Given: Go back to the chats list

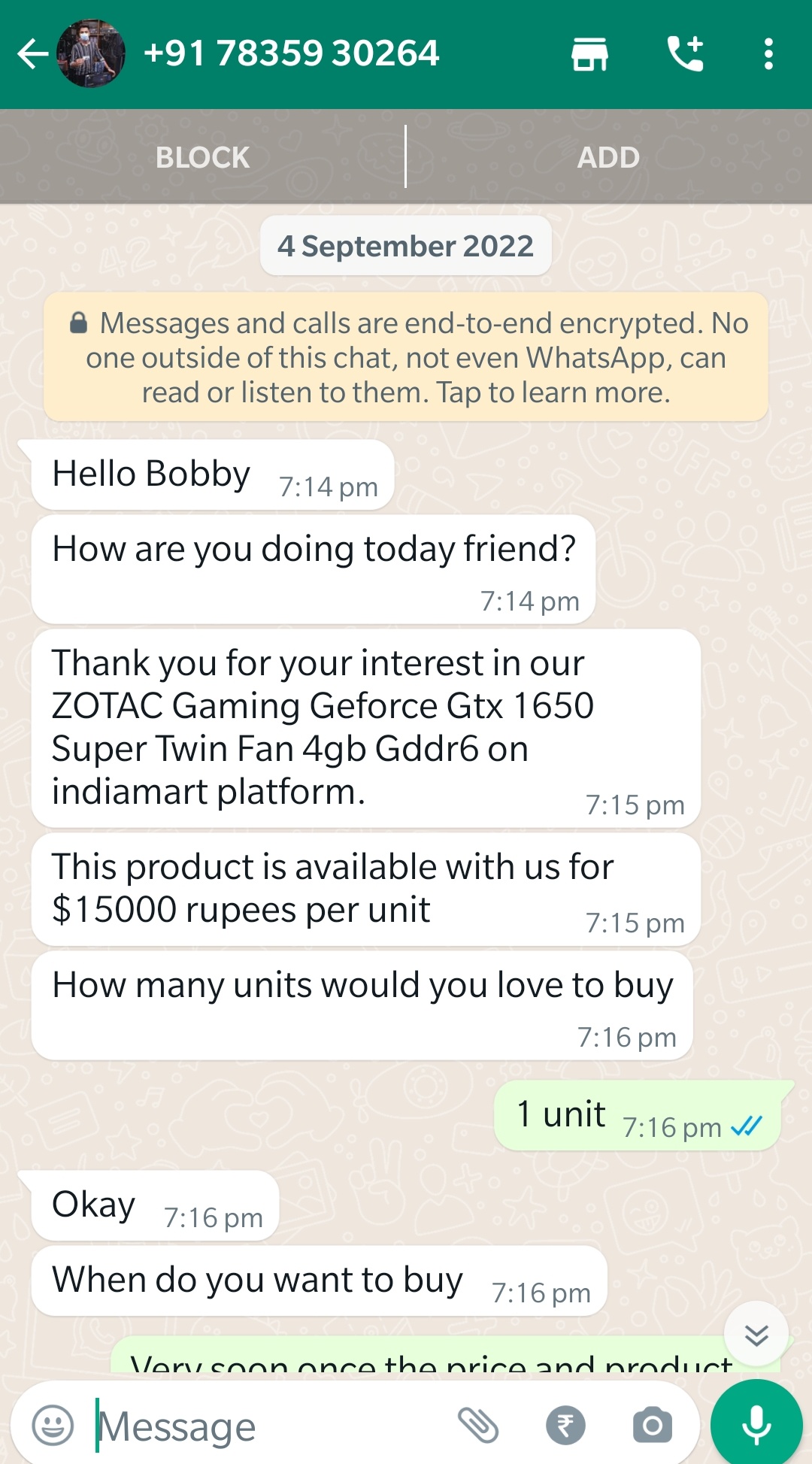Looking at the screenshot, I should [x=32, y=54].
